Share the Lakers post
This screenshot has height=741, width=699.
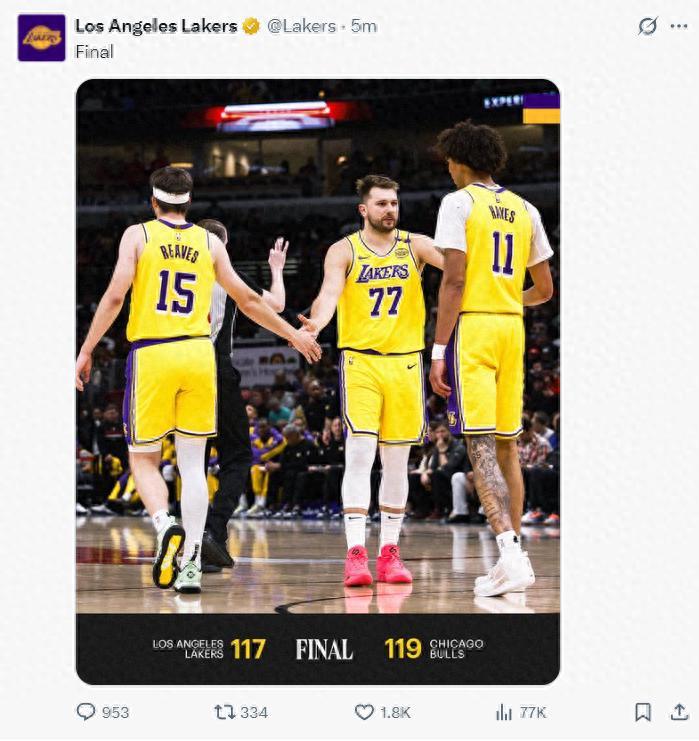pyautogui.click(x=679, y=712)
